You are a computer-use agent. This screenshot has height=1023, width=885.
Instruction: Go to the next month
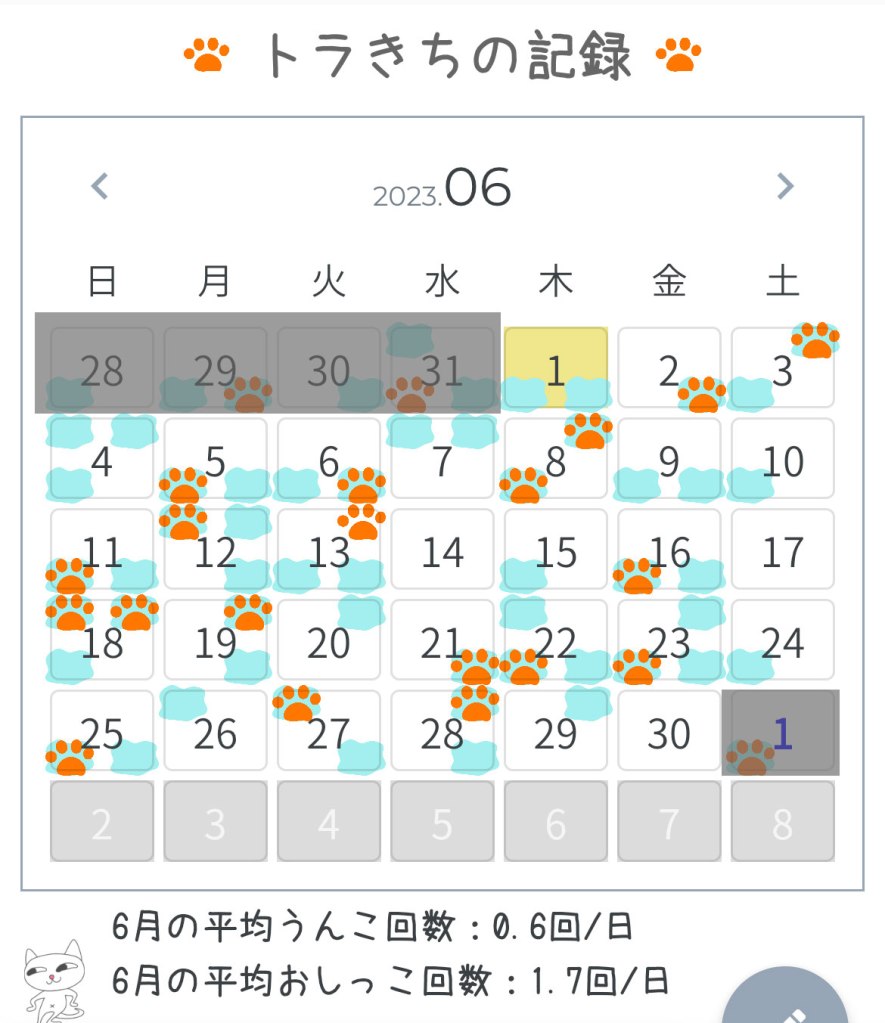pos(785,186)
